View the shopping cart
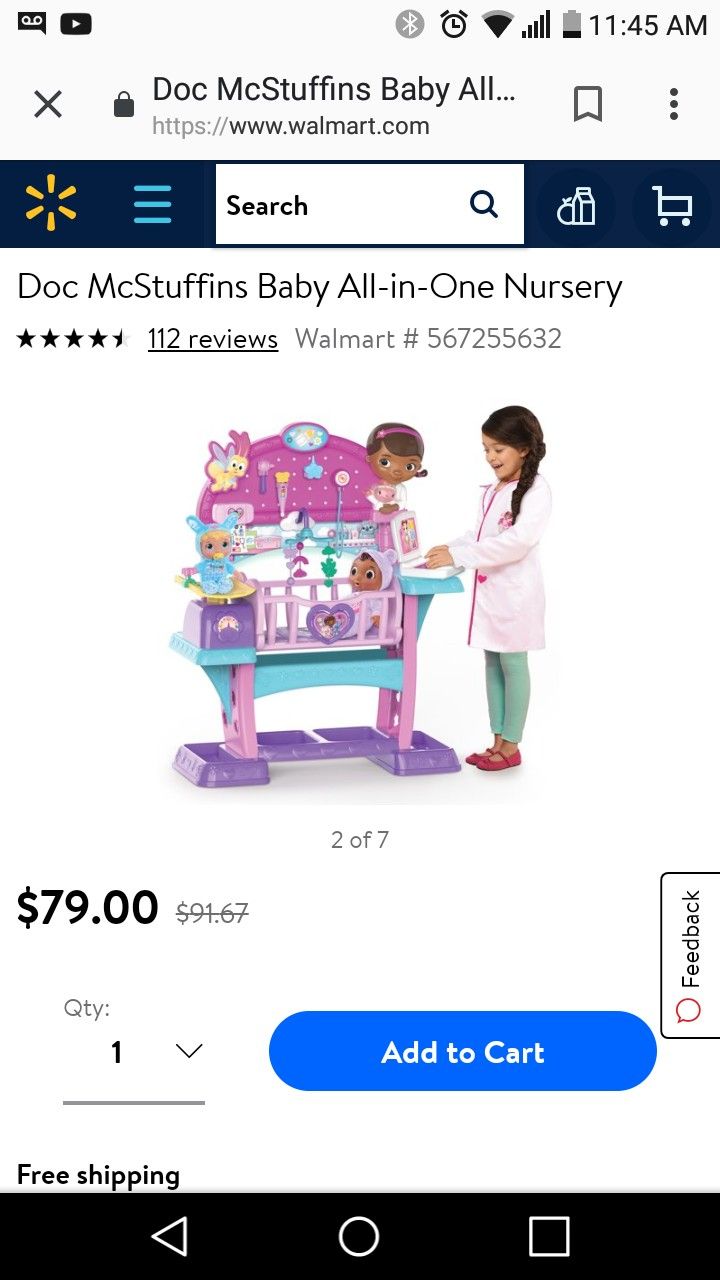 673,206
